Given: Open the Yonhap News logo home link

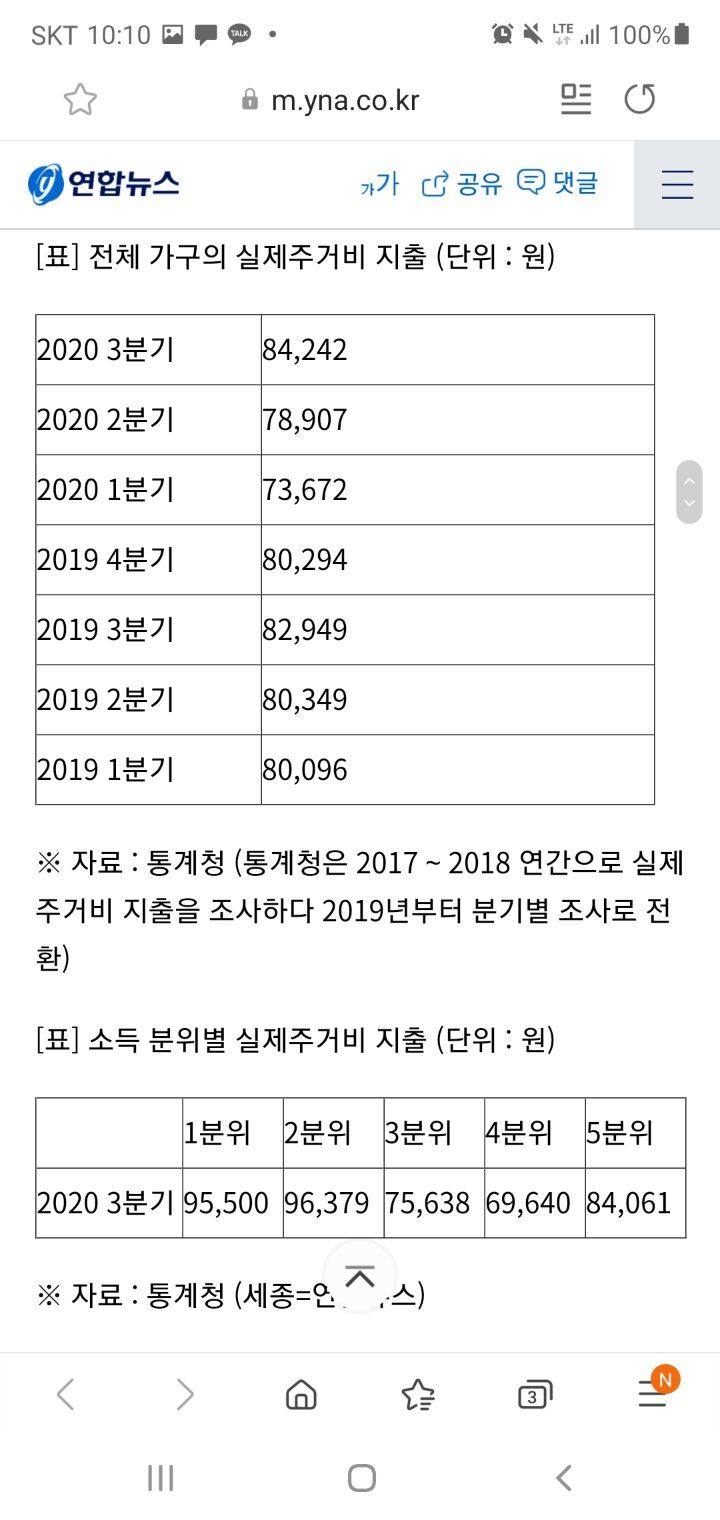Looking at the screenshot, I should point(104,184).
